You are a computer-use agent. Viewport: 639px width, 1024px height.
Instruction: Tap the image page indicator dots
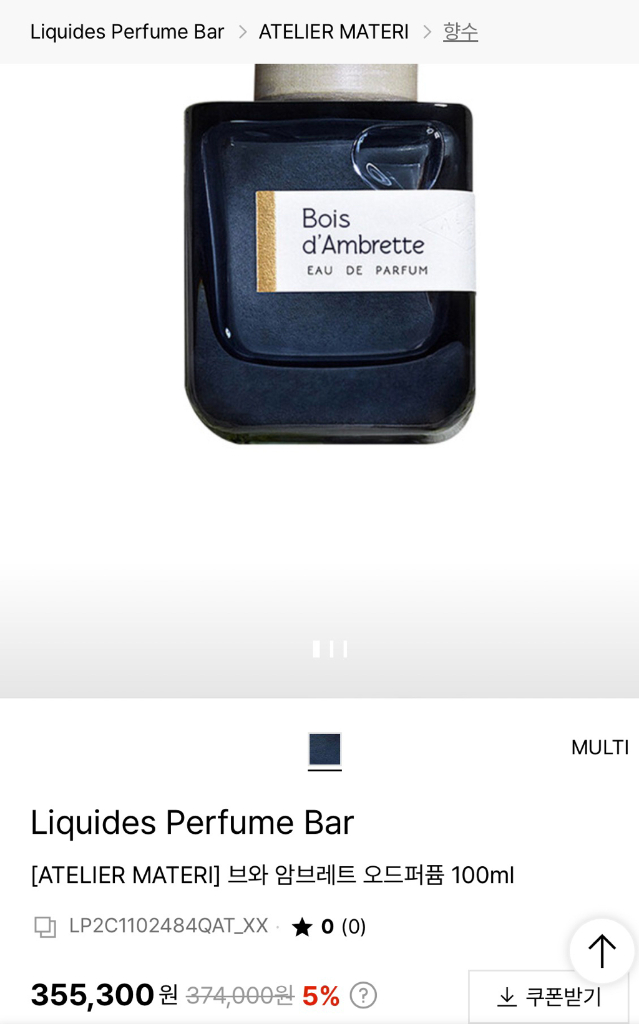coord(330,649)
